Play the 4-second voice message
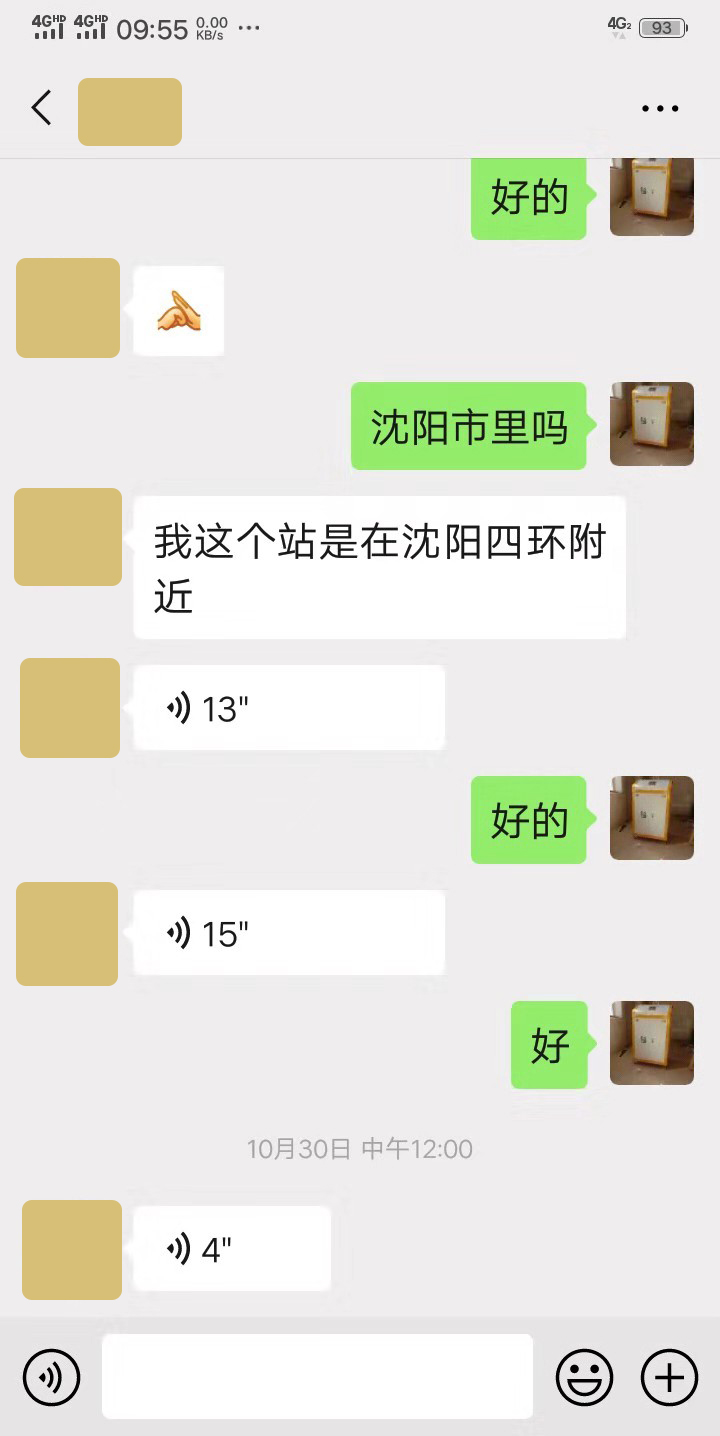Screen dimensions: 720x1436 click(x=231, y=1249)
